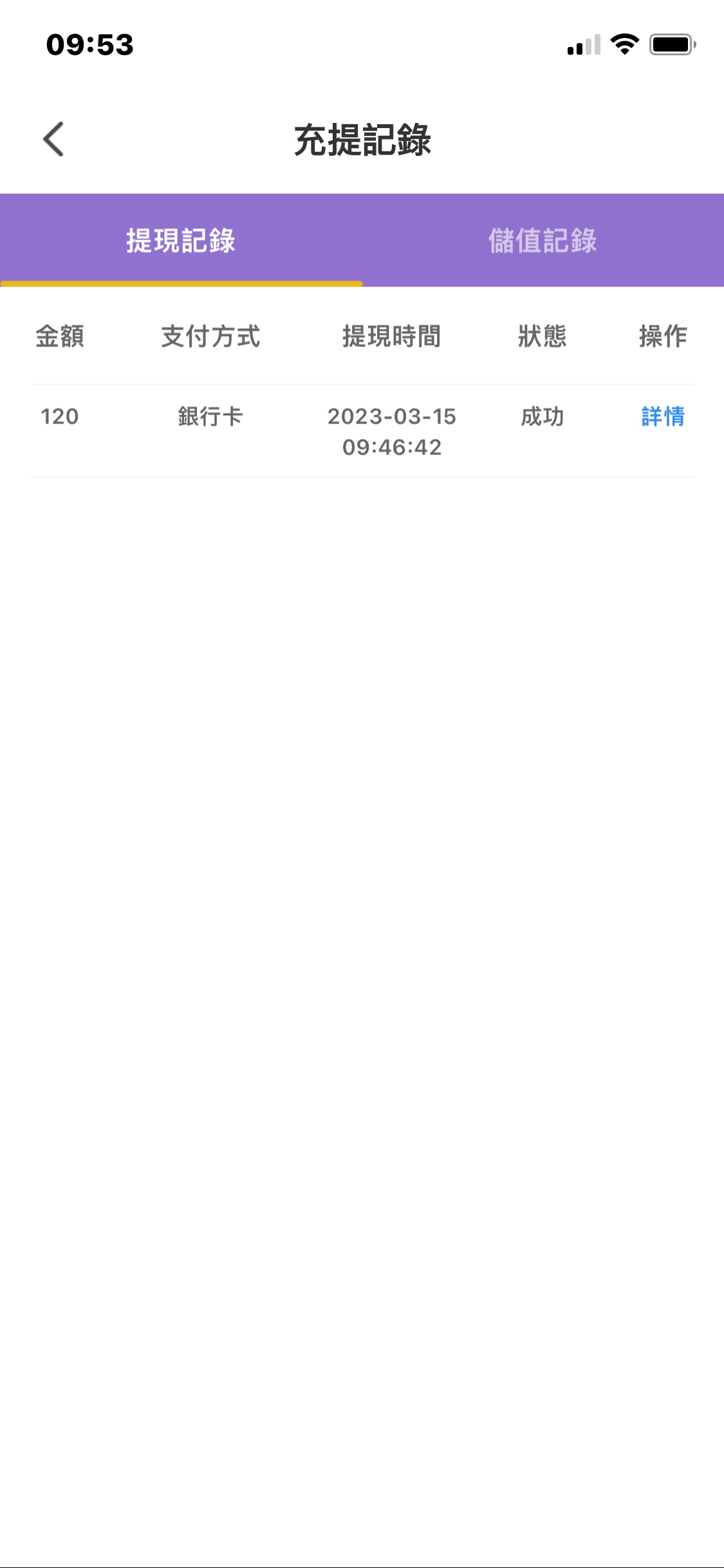Go back using the header arrow
Image resolution: width=724 pixels, height=1568 pixels.
pos(54,139)
